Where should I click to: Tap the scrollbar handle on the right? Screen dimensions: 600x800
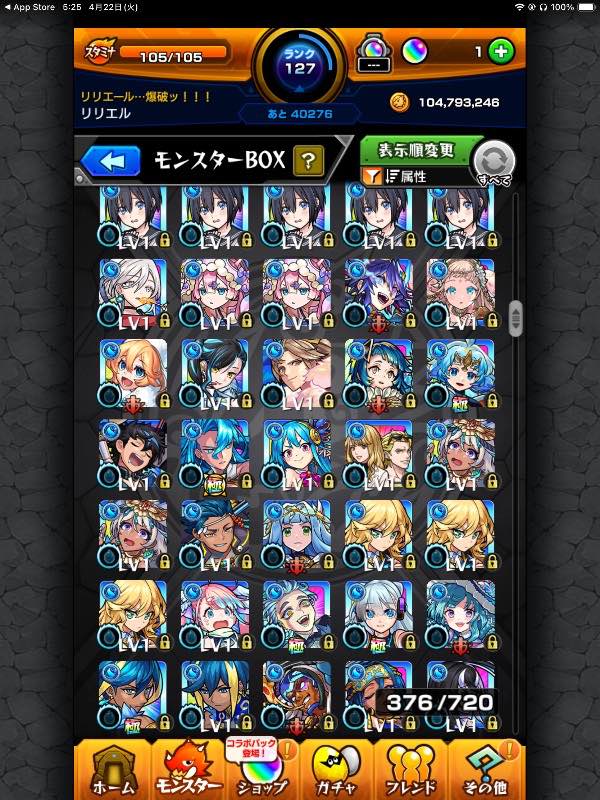[x=515, y=320]
